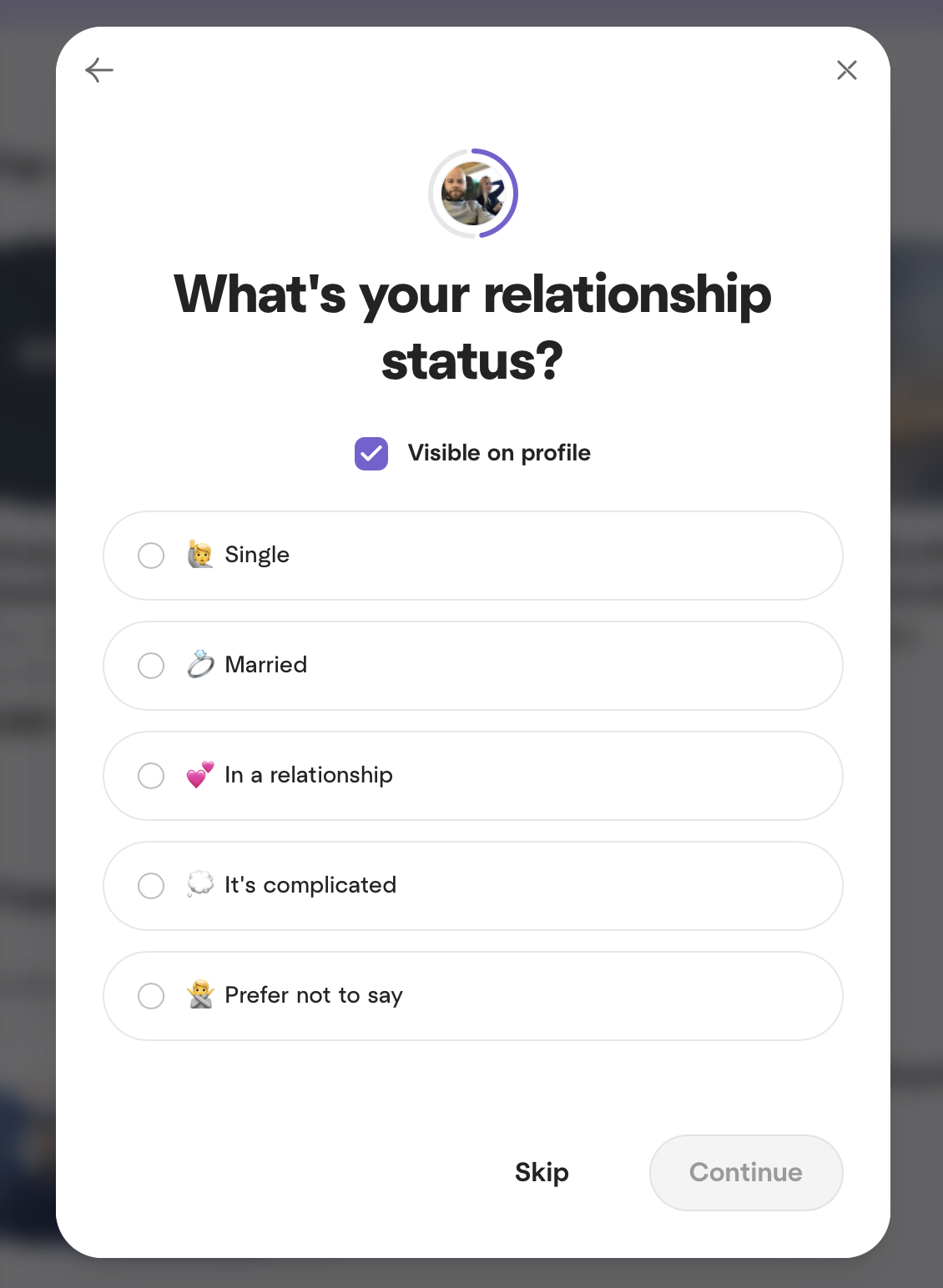Skip this question

point(542,1172)
